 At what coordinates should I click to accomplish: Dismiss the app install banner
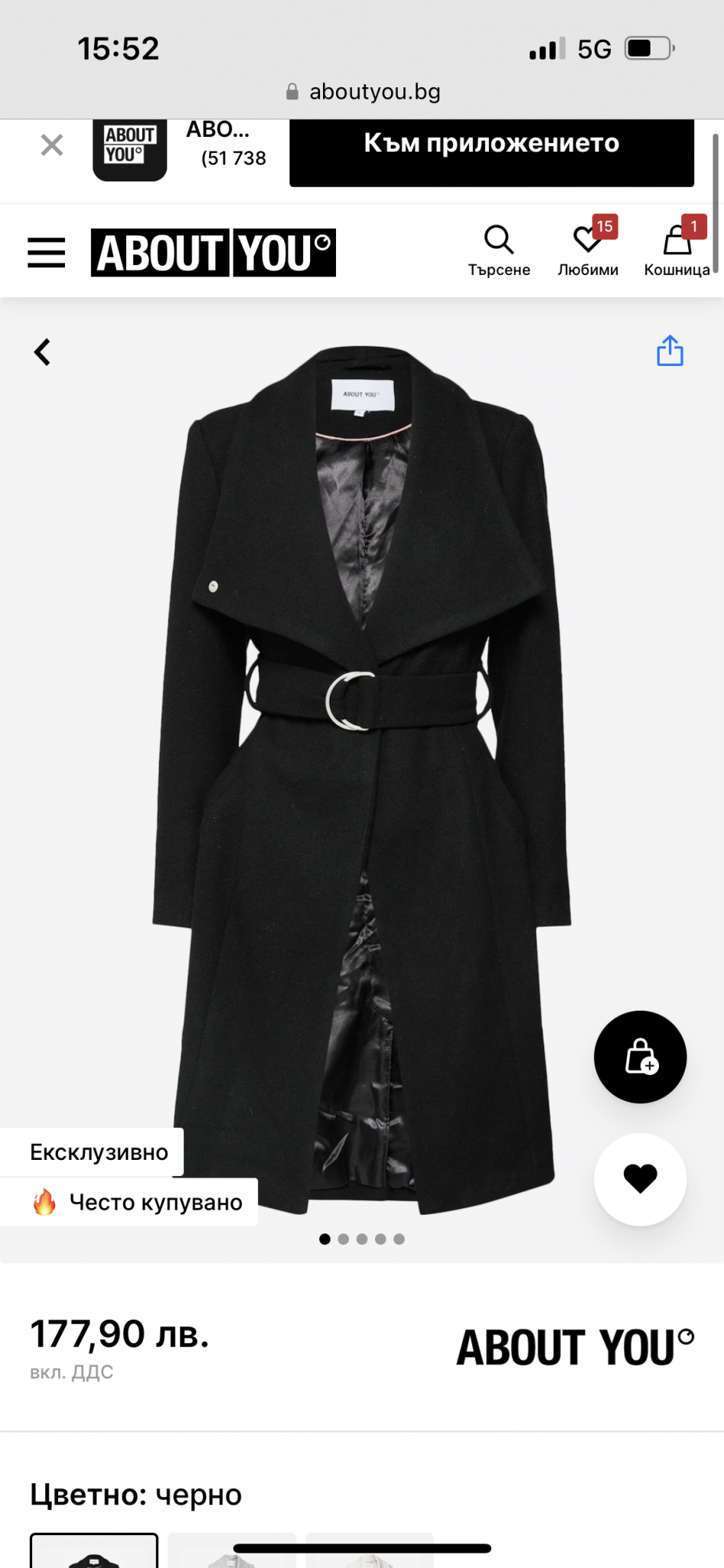[x=51, y=145]
